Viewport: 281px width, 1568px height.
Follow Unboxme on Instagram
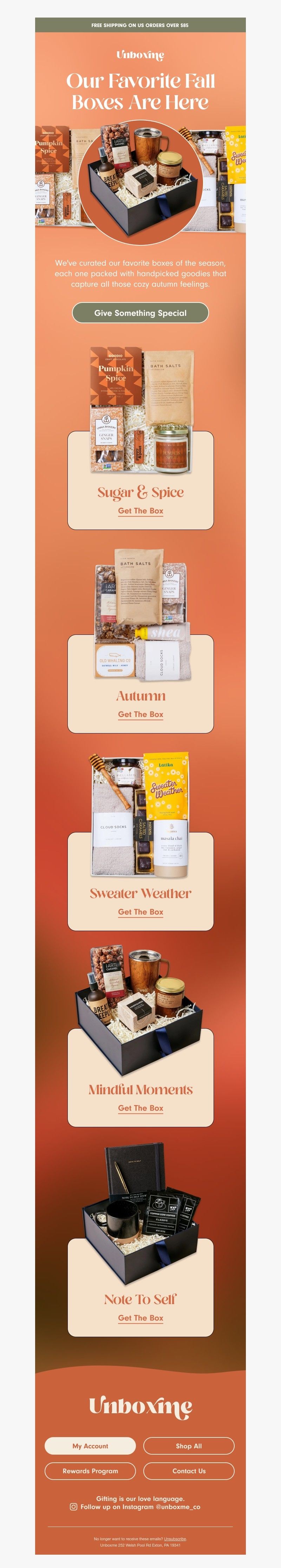[x=140, y=1507]
